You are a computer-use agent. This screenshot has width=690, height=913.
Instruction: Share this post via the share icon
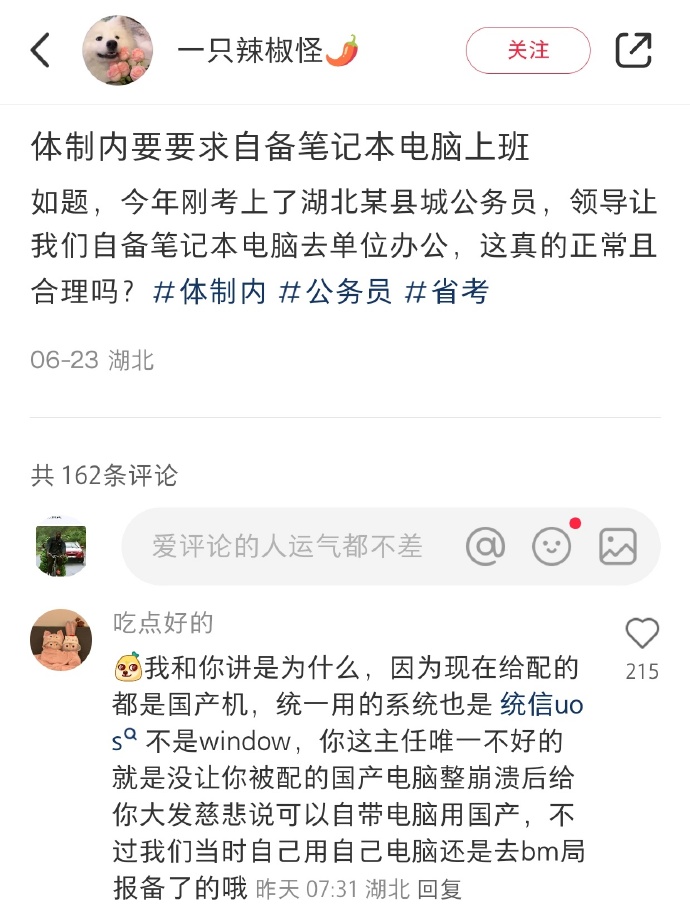633,50
